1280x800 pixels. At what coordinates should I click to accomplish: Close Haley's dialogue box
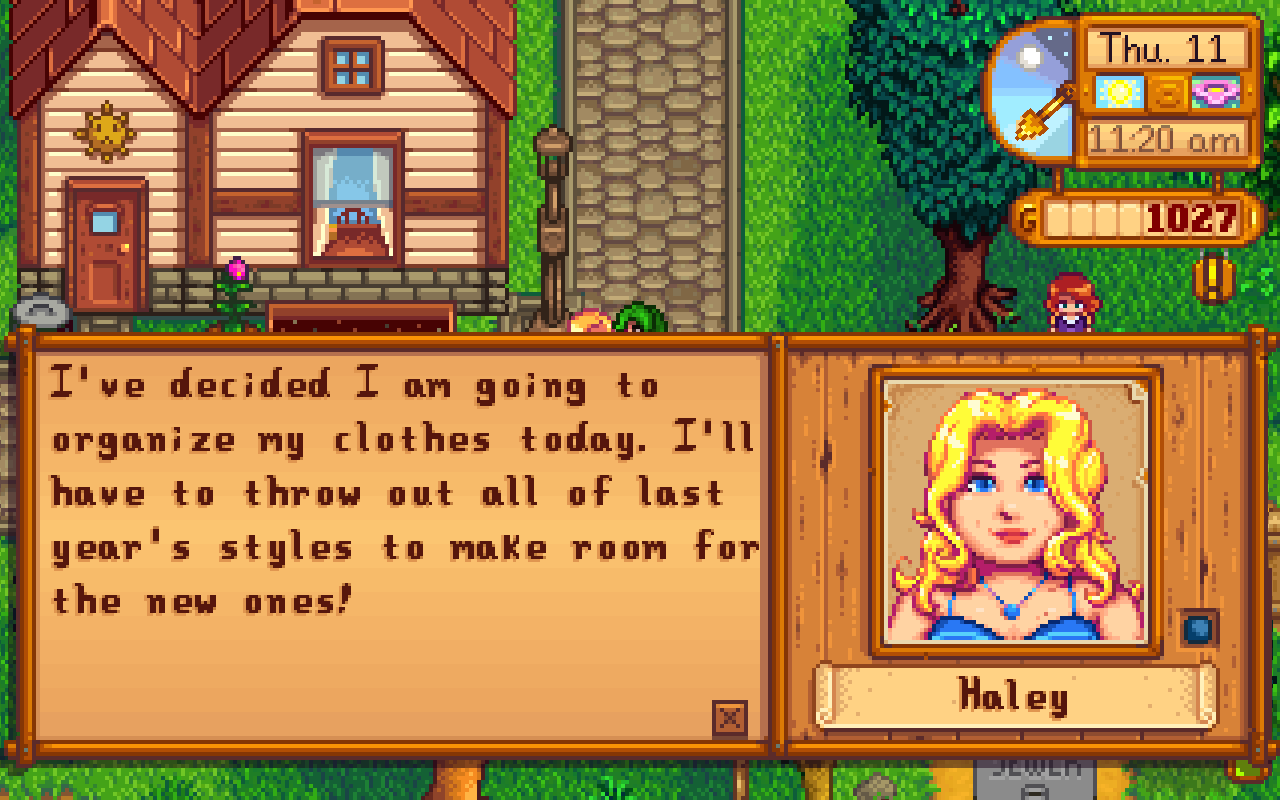click(730, 718)
